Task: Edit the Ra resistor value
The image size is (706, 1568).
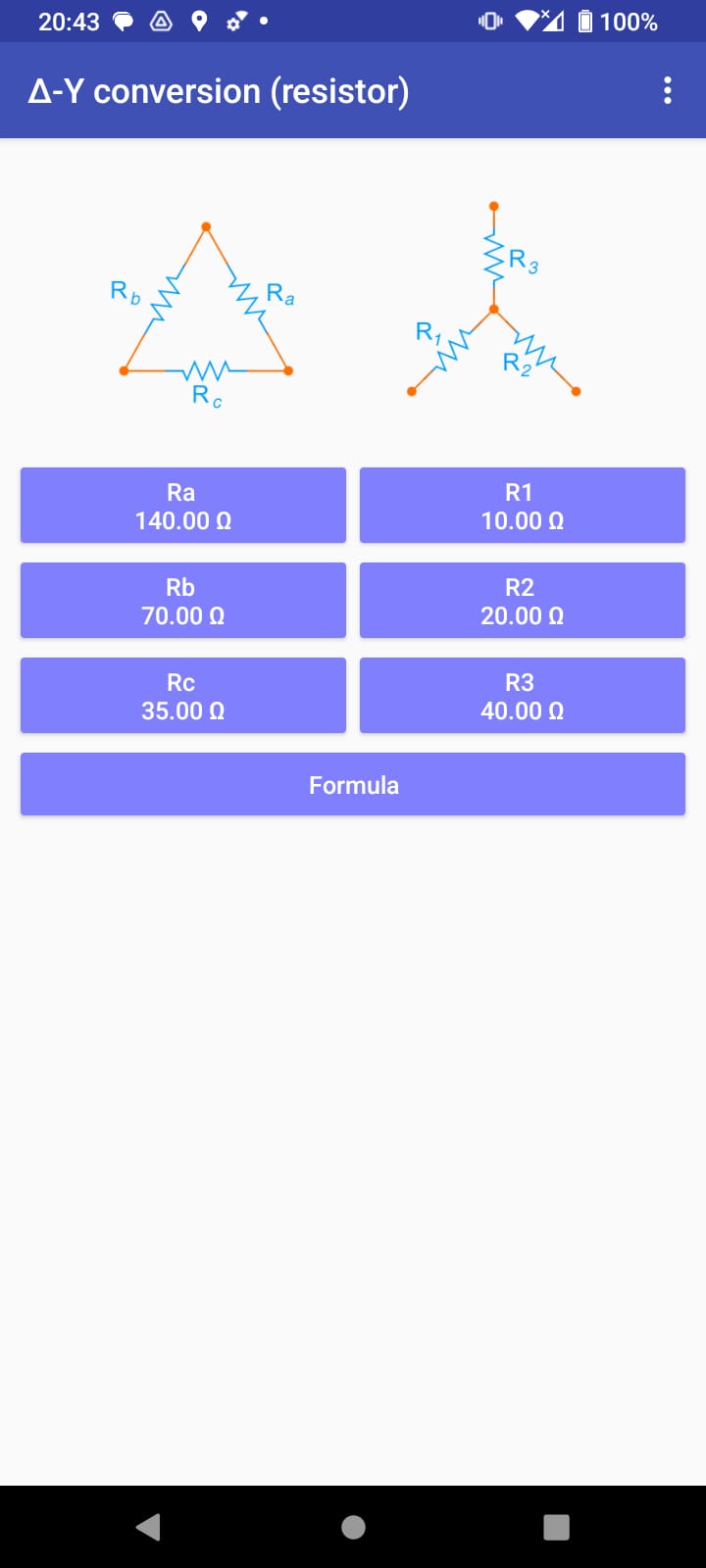Action: [182, 505]
